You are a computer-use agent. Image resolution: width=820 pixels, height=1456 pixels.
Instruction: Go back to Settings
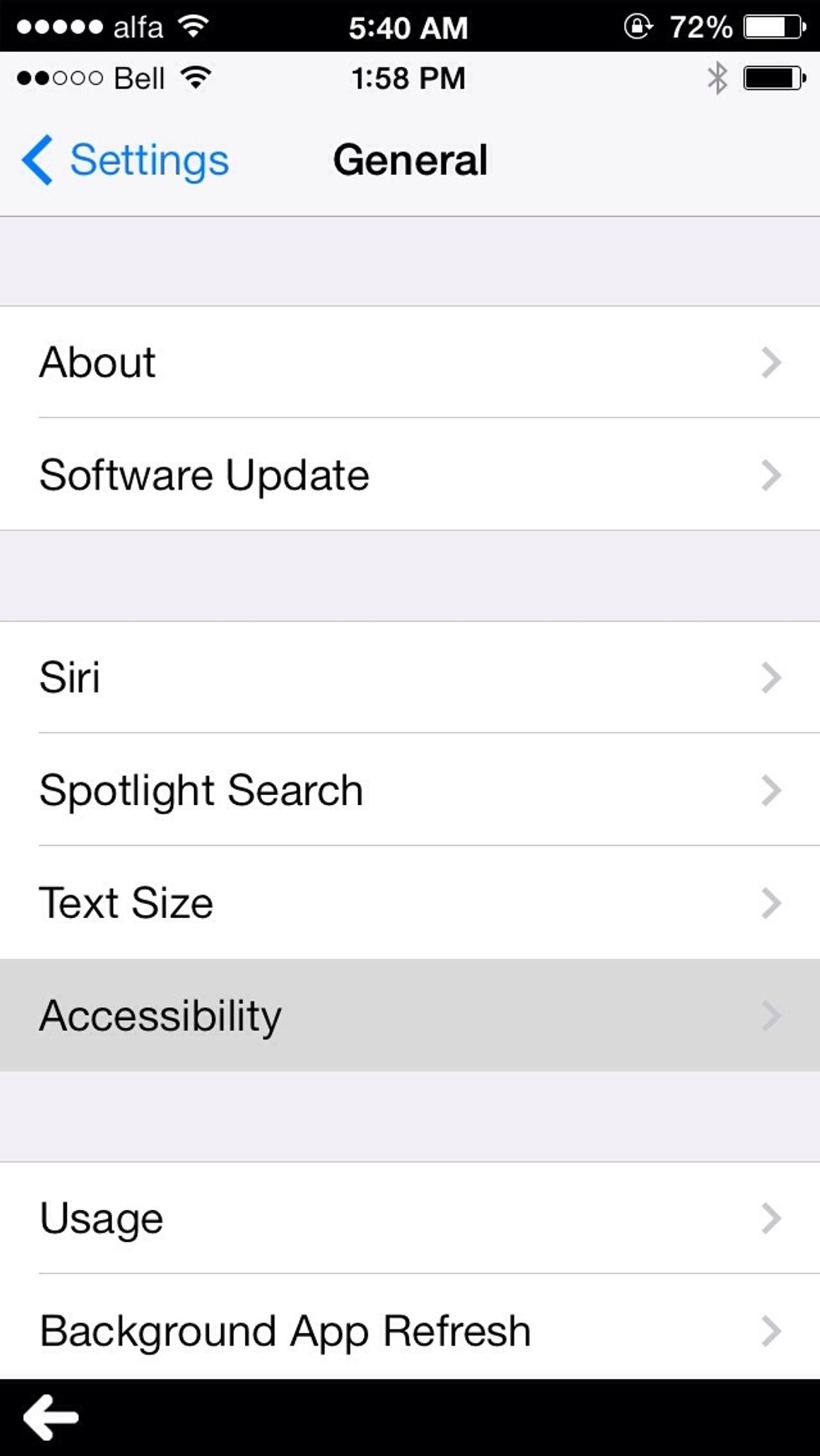click(126, 160)
